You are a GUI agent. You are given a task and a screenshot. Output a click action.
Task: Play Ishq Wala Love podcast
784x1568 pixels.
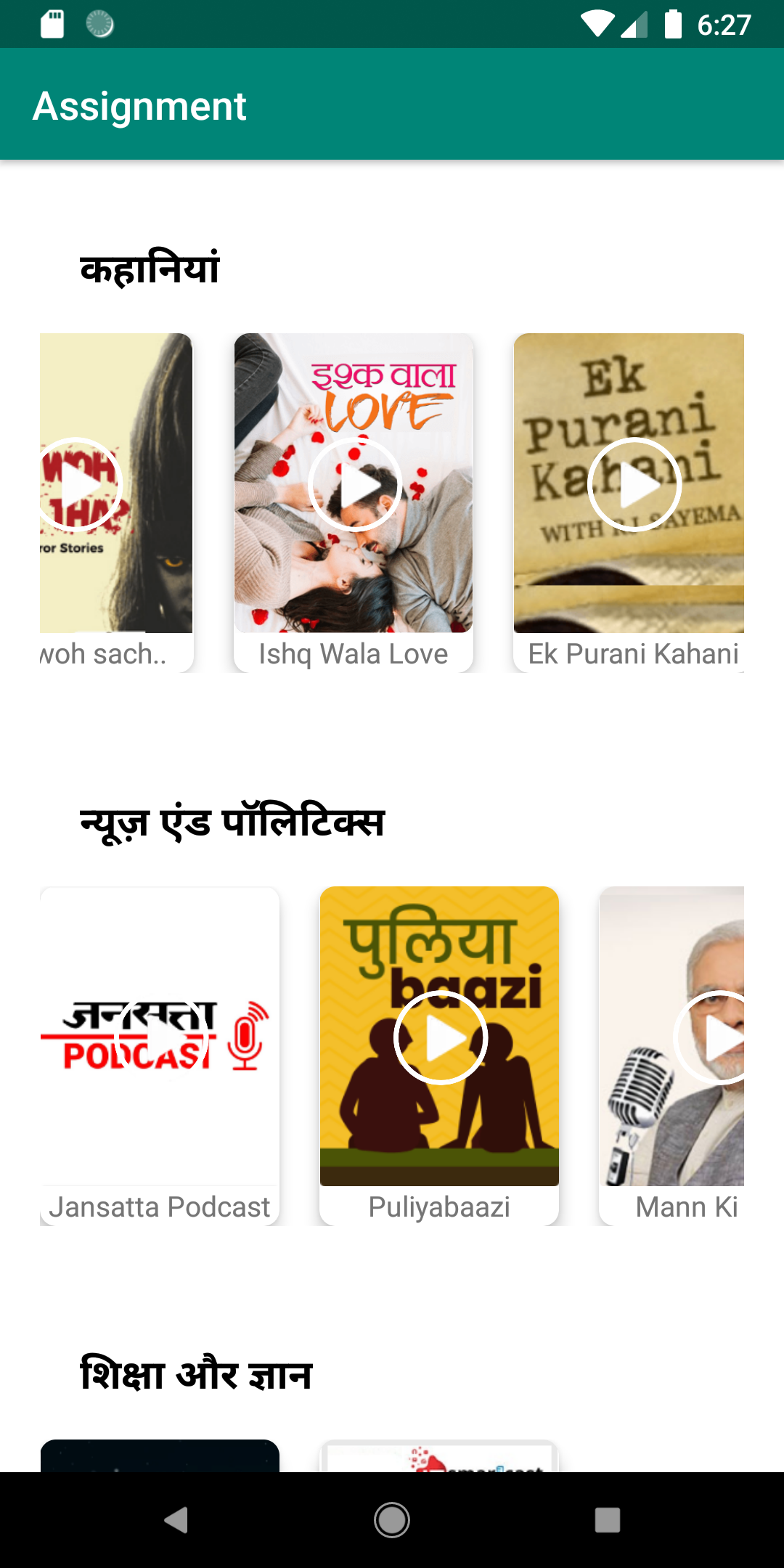[355, 485]
